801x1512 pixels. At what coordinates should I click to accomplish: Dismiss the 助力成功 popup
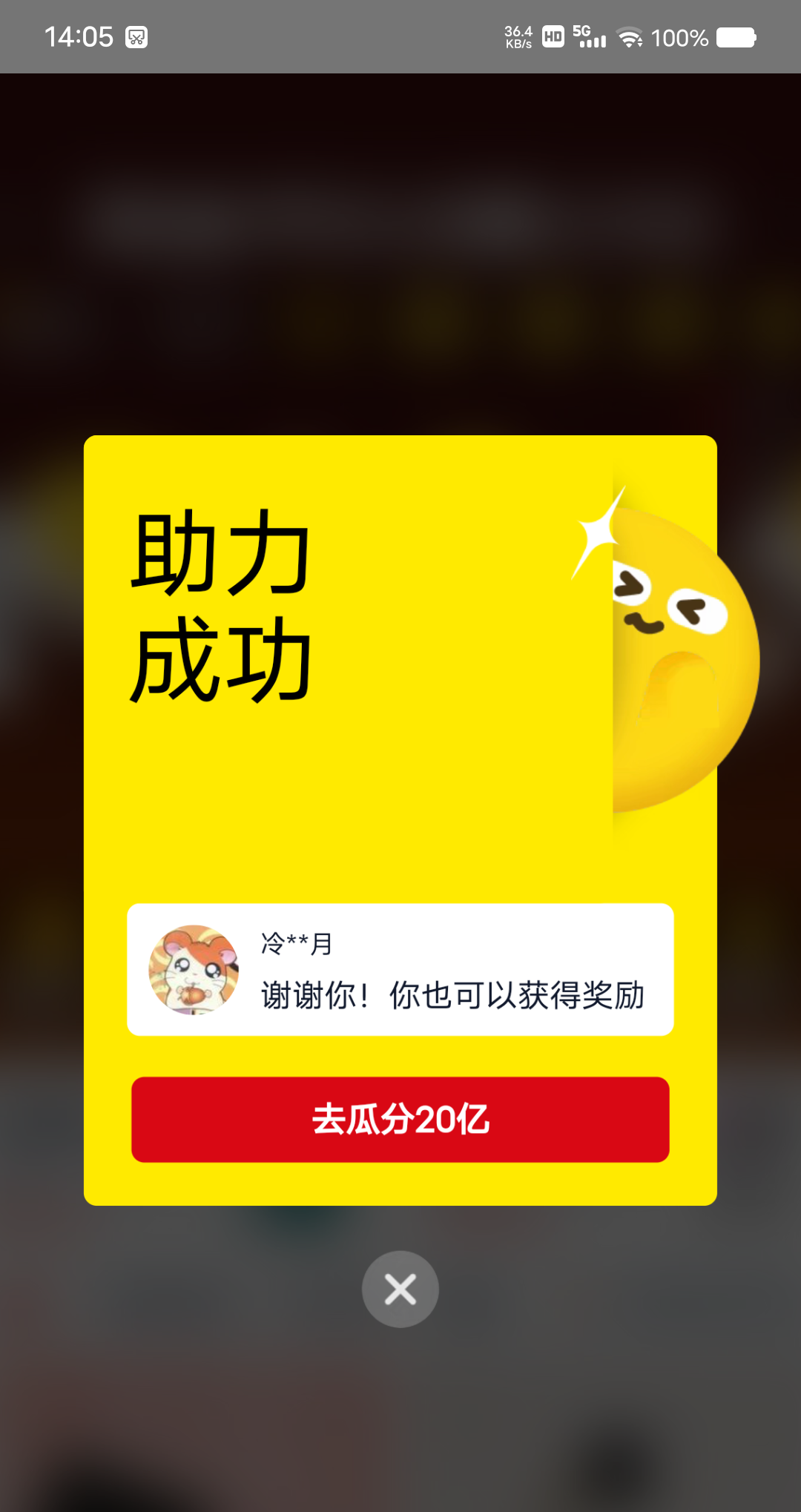point(400,1289)
